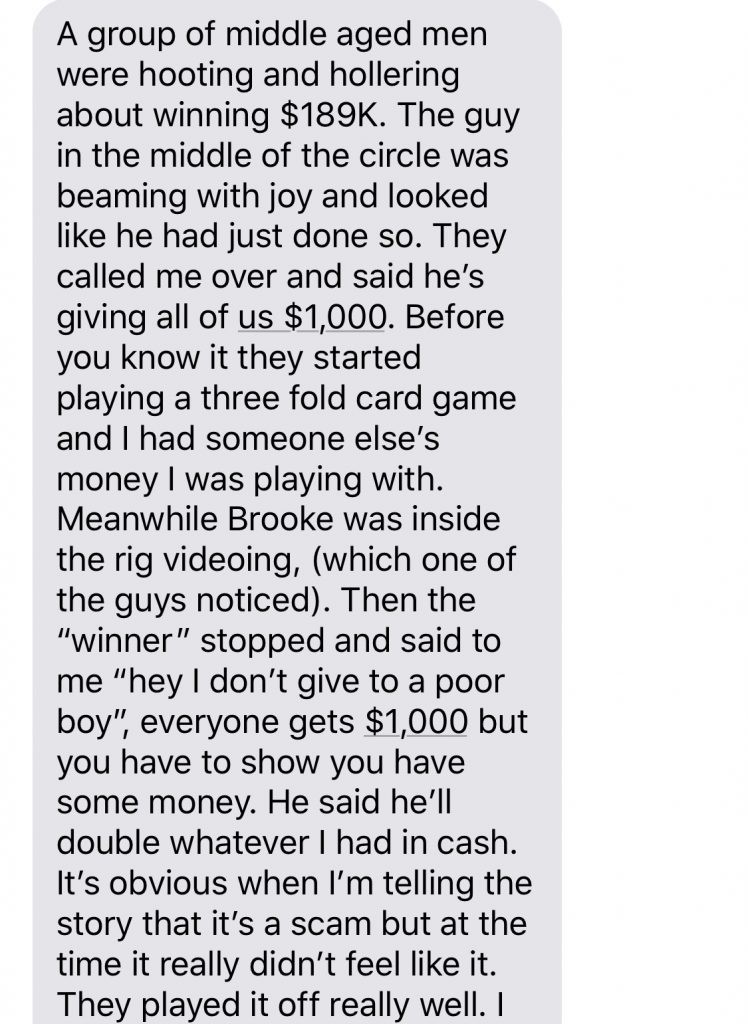Image resolution: width=748 pixels, height=1024 pixels.
Task: Tap the underlined "us $1,000" amount
Action: [312, 318]
